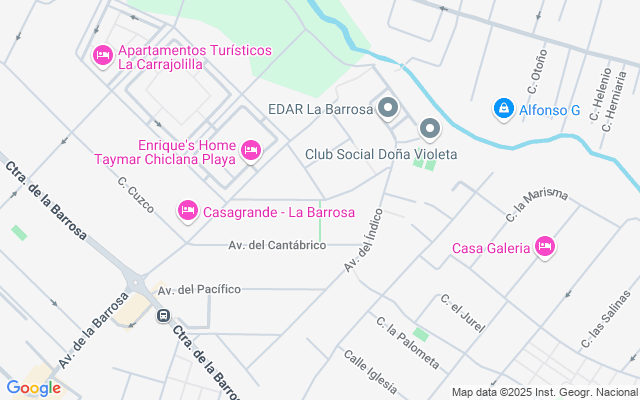640x400 pixels.
Task: Tap the Casagrande - La Barrosa hotel pin
Action: [187, 211]
